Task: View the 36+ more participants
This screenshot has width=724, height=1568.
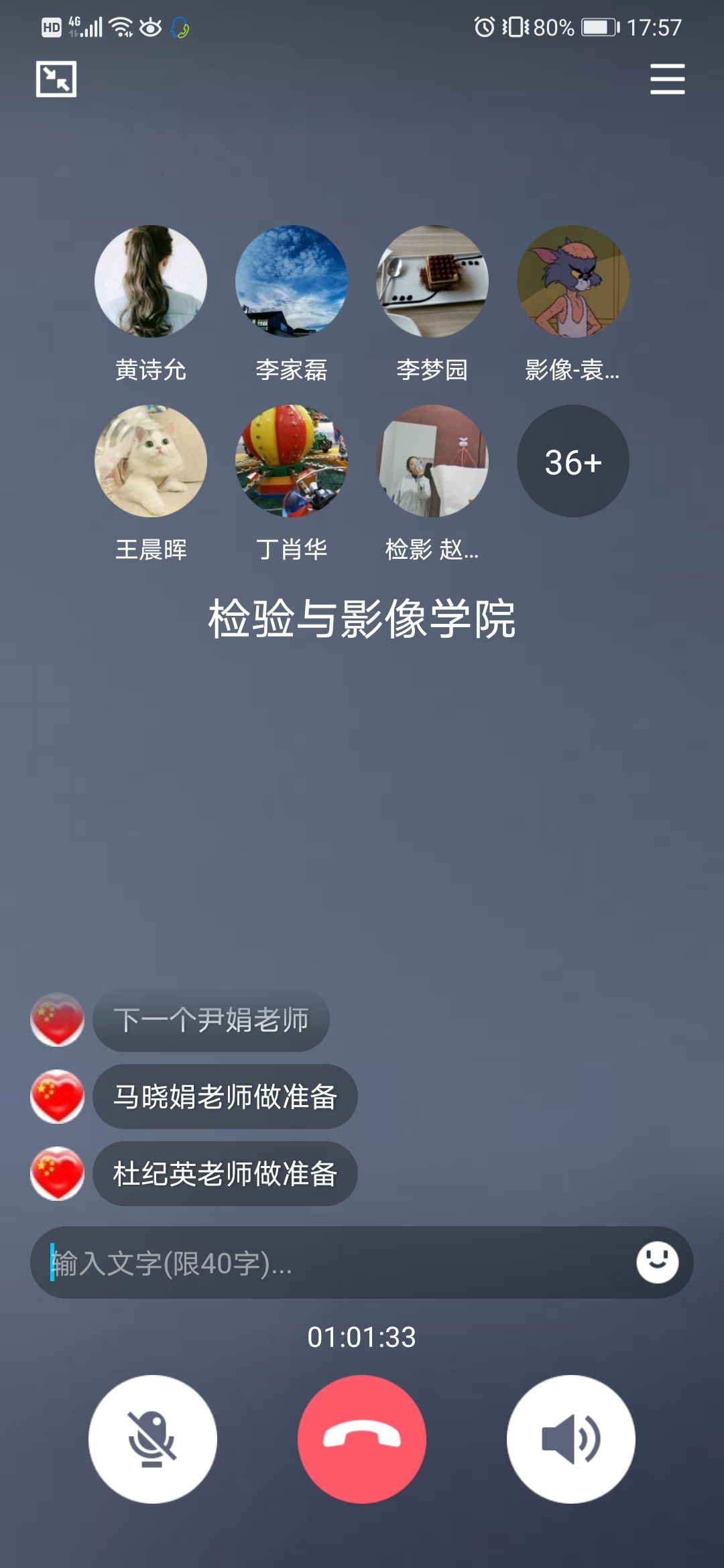Action: (x=572, y=461)
